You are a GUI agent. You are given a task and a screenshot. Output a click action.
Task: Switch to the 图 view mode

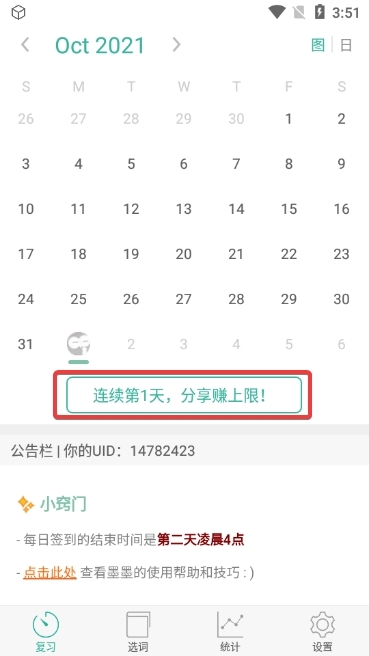coord(318,45)
